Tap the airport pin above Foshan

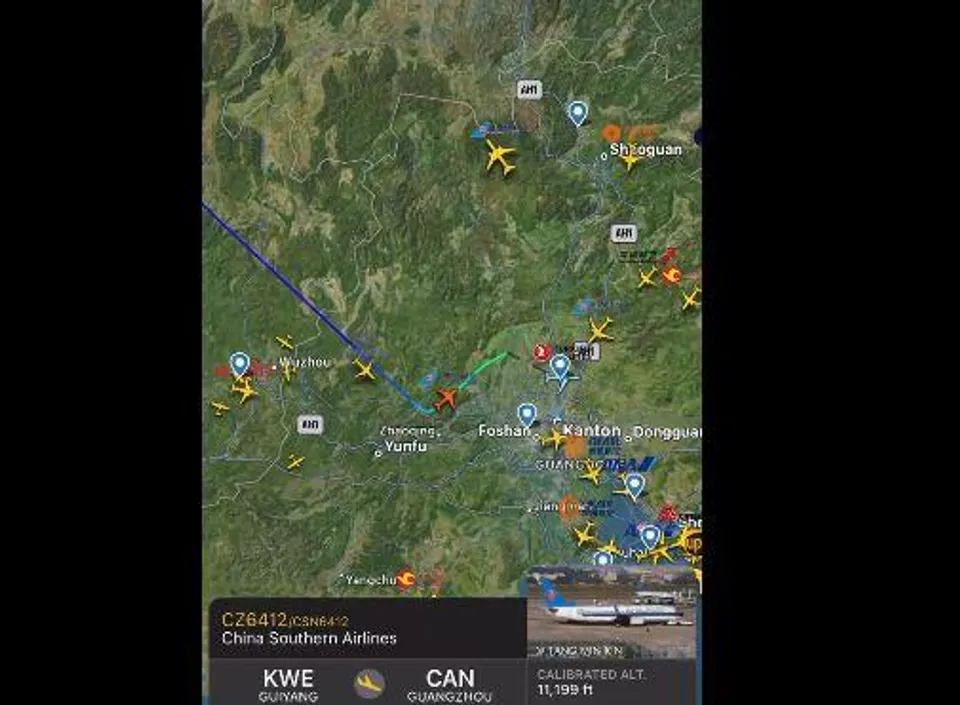(x=527, y=413)
